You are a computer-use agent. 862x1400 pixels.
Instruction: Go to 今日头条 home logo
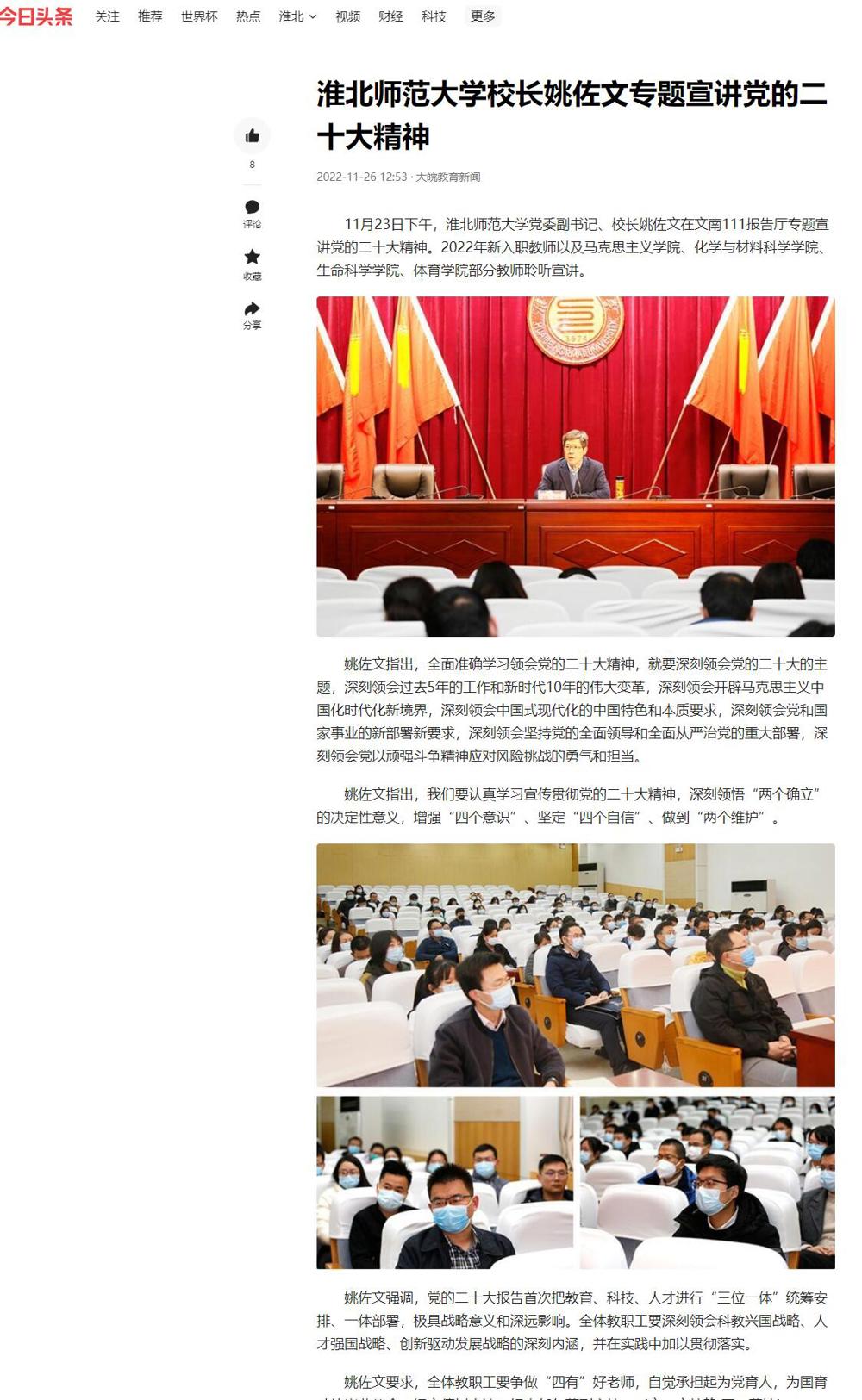tap(36, 16)
